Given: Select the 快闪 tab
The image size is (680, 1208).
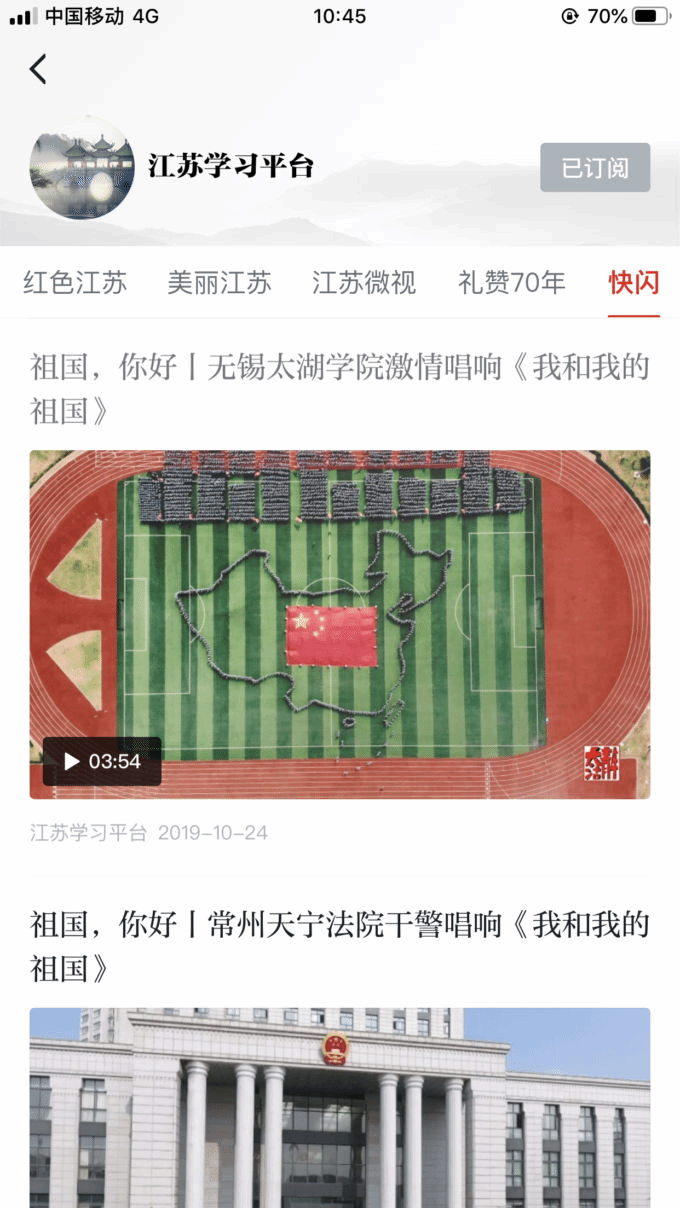Looking at the screenshot, I should pyautogui.click(x=634, y=283).
